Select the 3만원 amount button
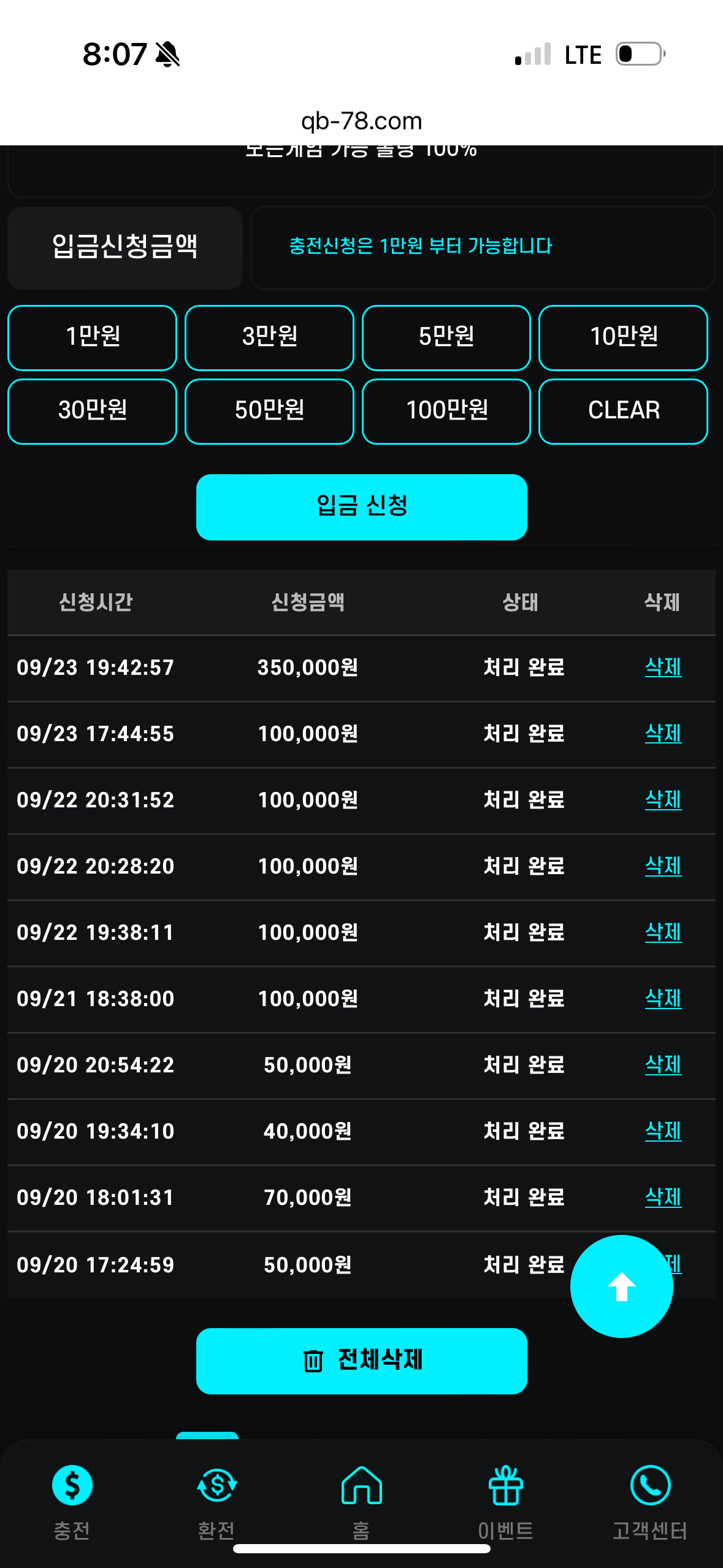 click(x=269, y=337)
